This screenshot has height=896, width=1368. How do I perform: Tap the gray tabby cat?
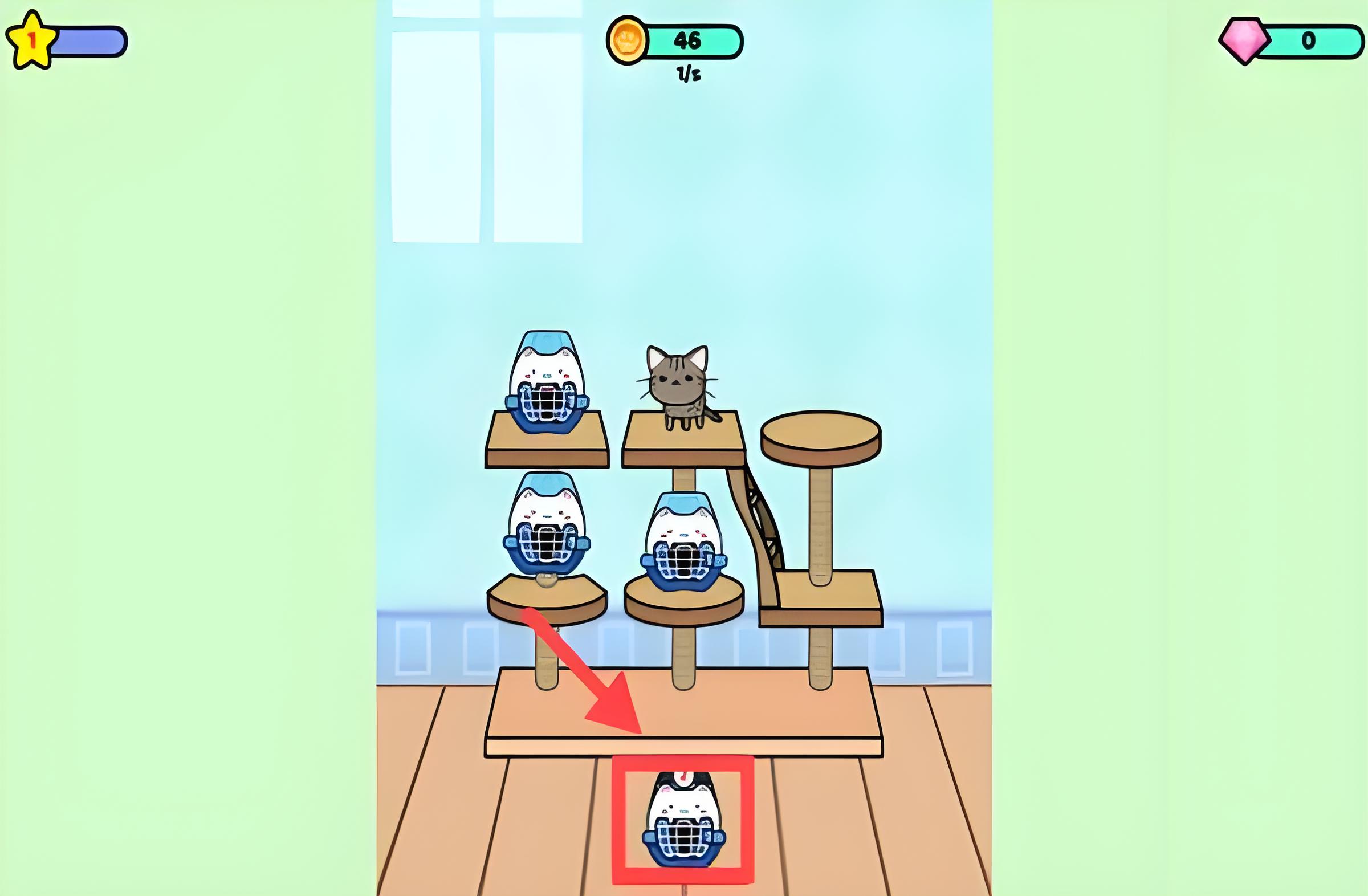coord(679,385)
